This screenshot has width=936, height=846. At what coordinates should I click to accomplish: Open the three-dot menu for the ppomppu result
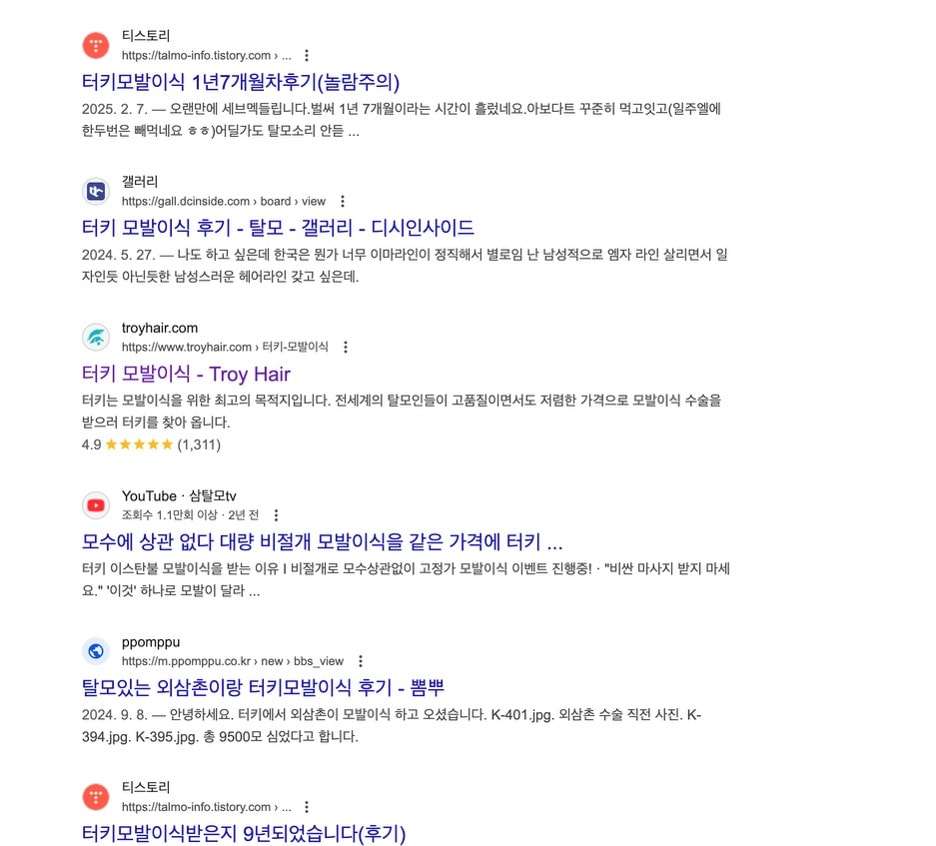click(x=360, y=661)
